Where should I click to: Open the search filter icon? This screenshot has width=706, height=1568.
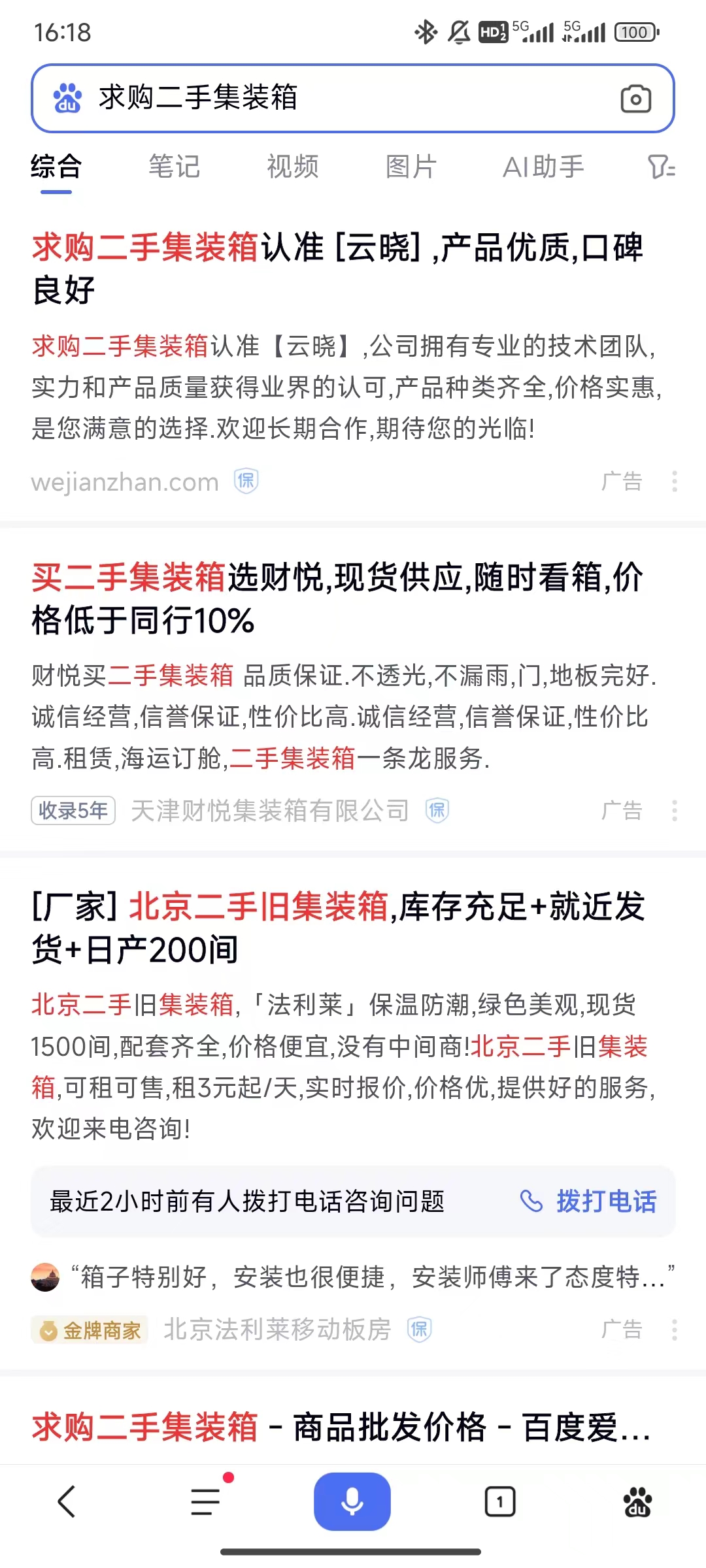[x=661, y=167]
